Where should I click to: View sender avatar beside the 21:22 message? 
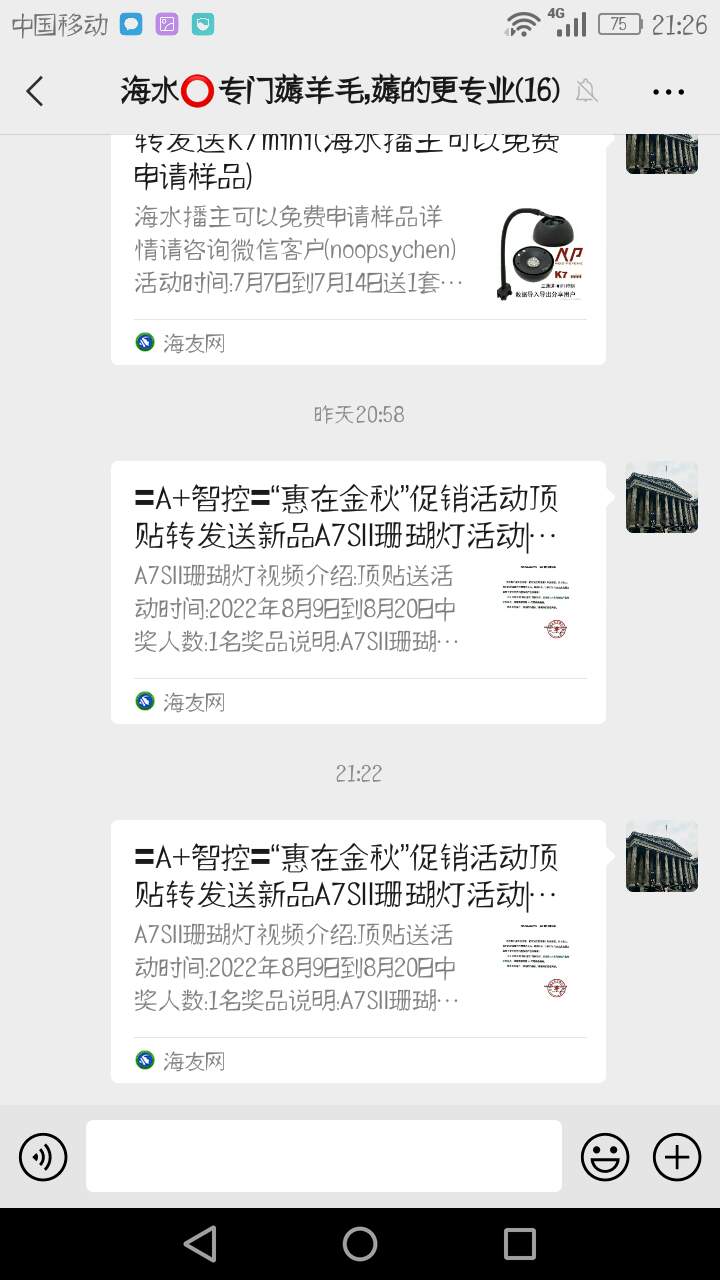(661, 856)
